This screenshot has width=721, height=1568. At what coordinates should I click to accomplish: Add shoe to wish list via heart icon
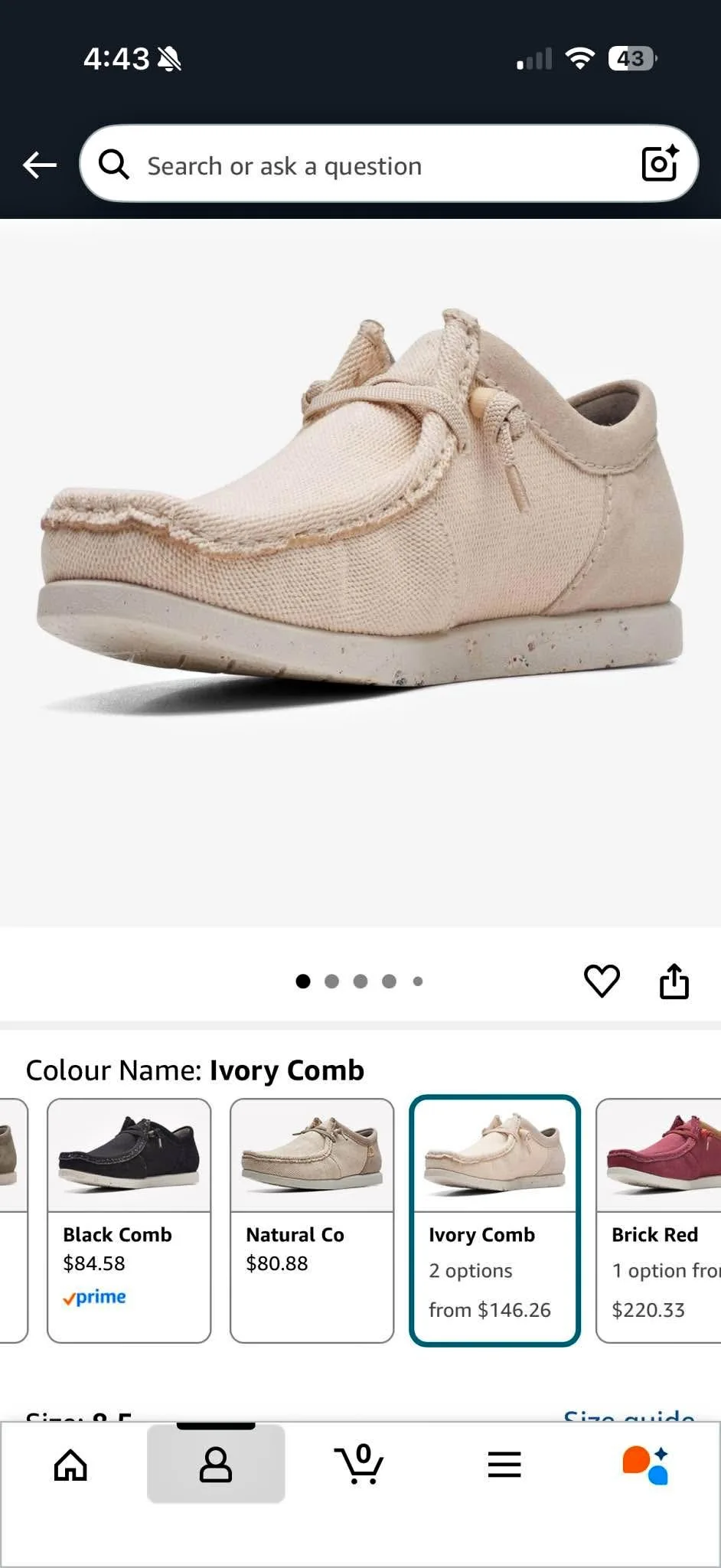coord(602,981)
